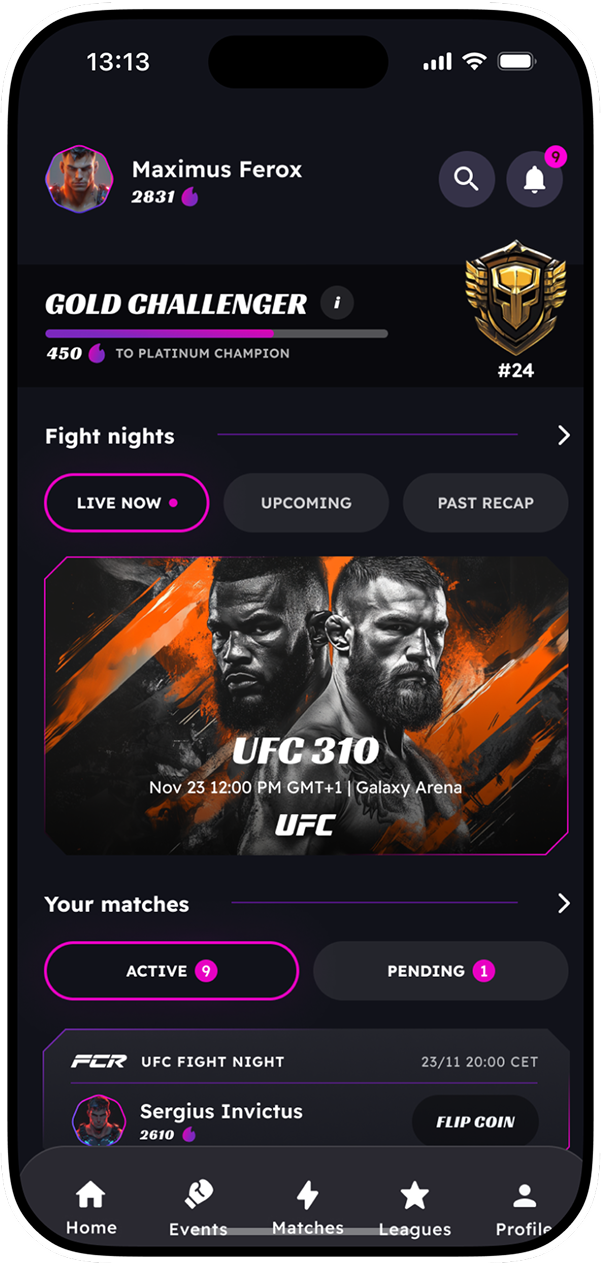Tap Maximus Ferox profile avatar

click(x=79, y=179)
